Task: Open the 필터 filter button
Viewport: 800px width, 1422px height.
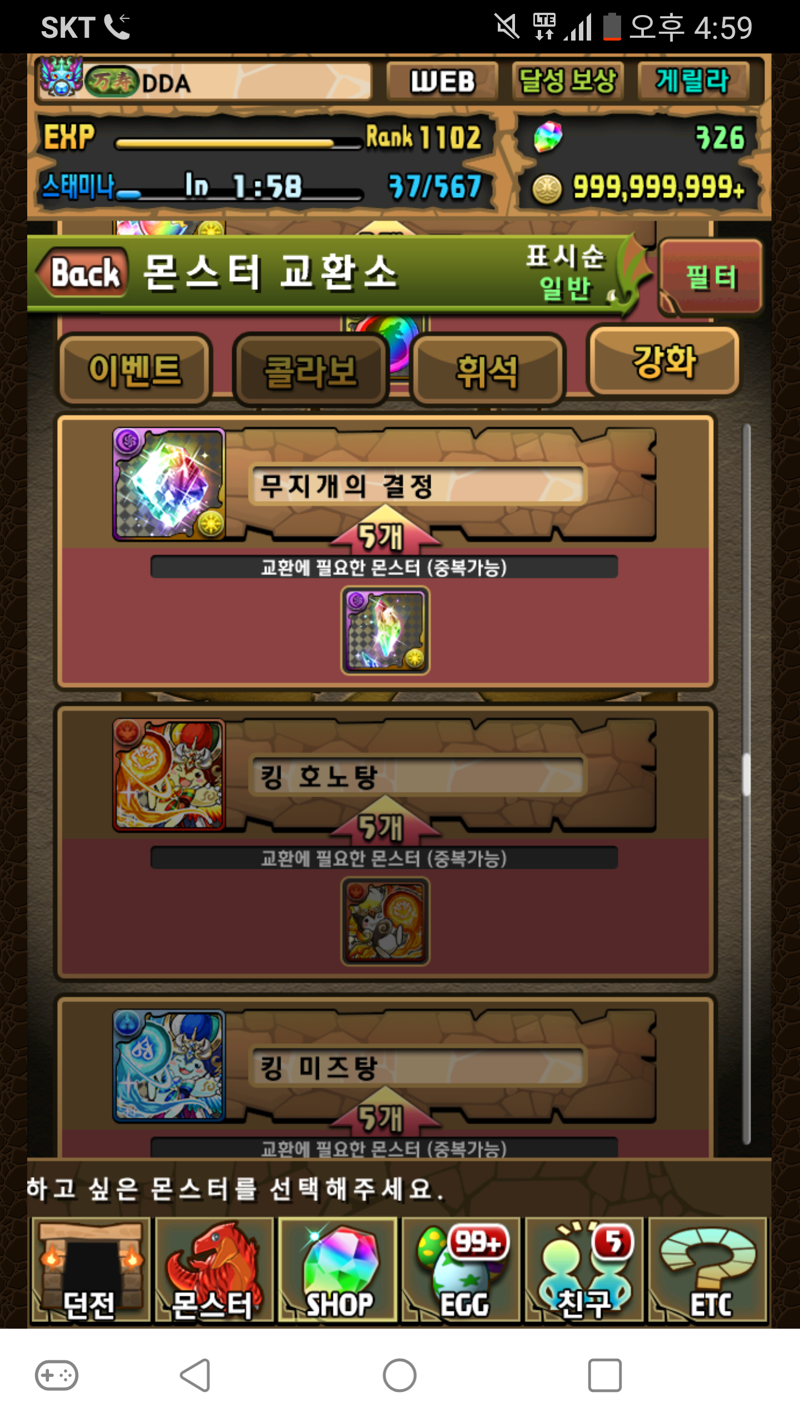Action: [710, 277]
